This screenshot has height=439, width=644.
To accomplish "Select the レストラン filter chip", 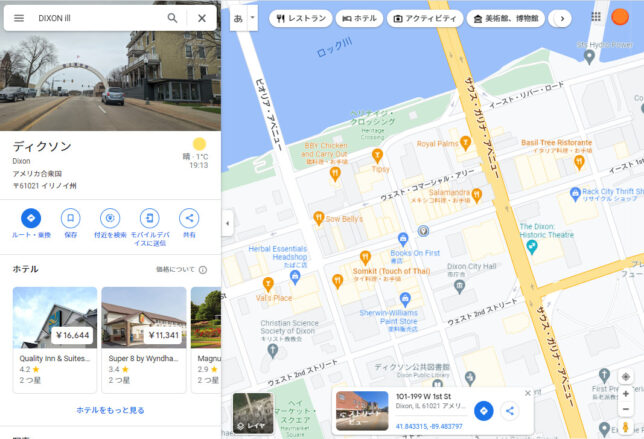I will (x=300, y=18).
